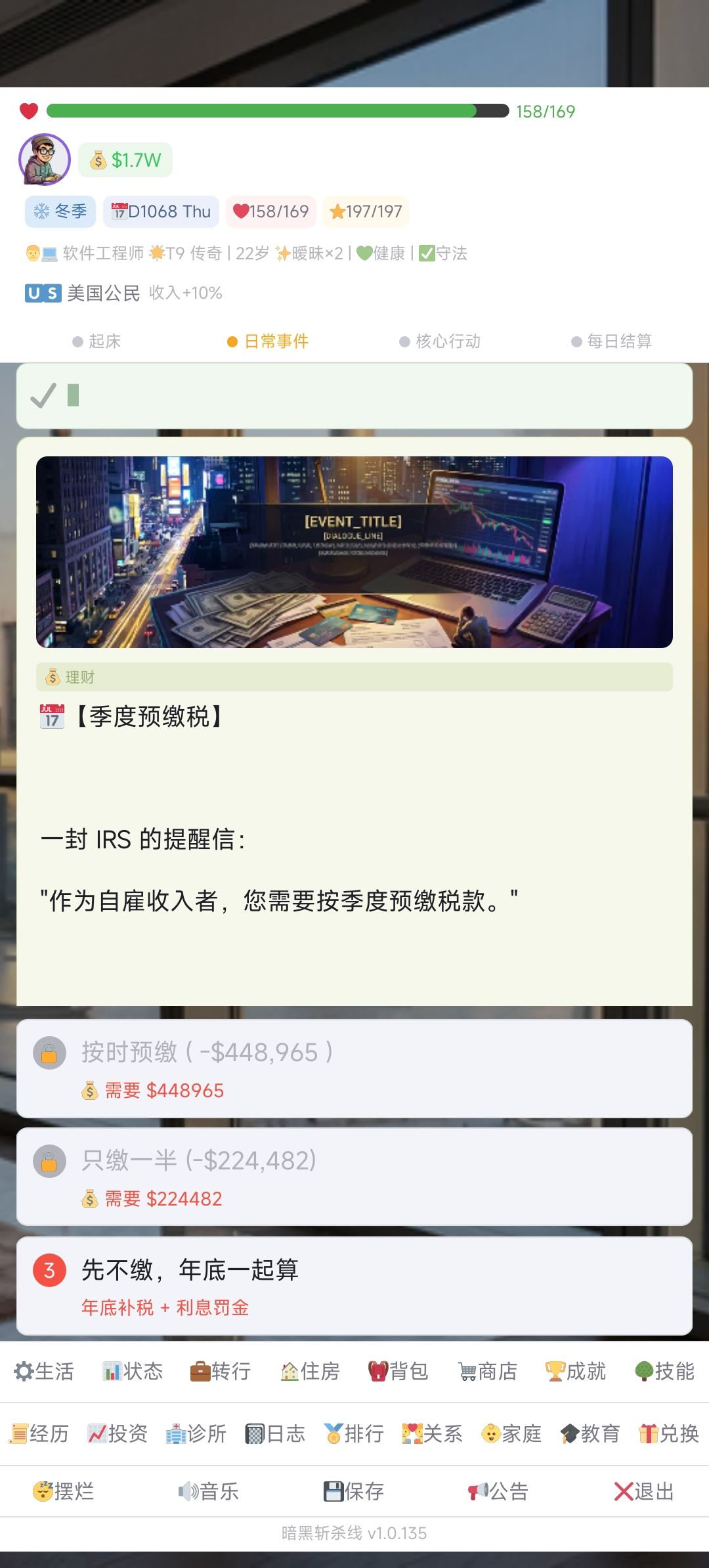Choose option 3 先不缴,年底一起算
709x1568 pixels.
(354, 1286)
